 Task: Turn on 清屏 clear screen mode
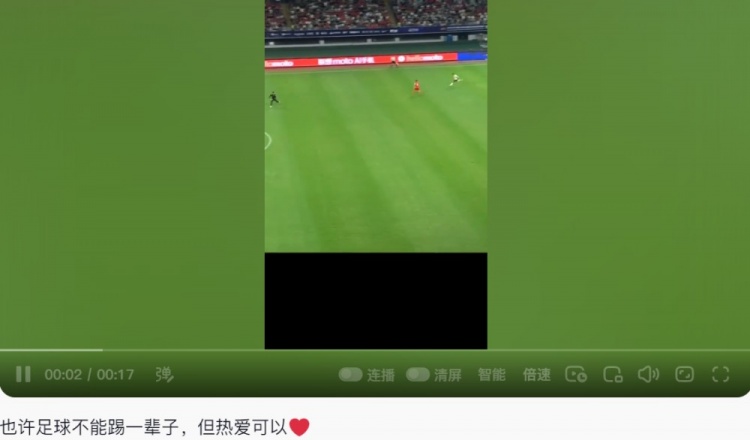click(418, 374)
